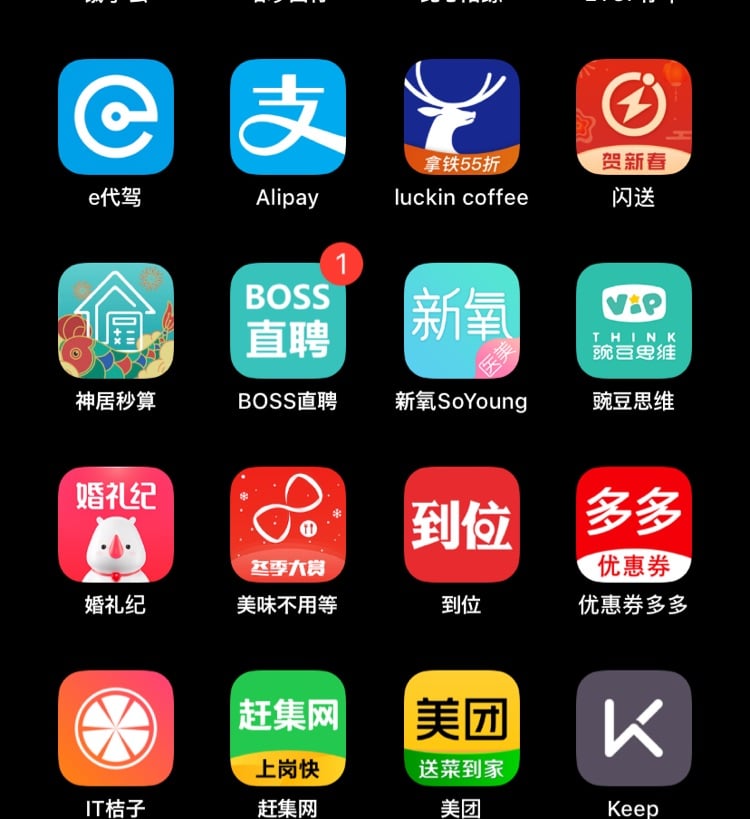Open the 豌豆思维 app
750x819 pixels.
tap(634, 321)
